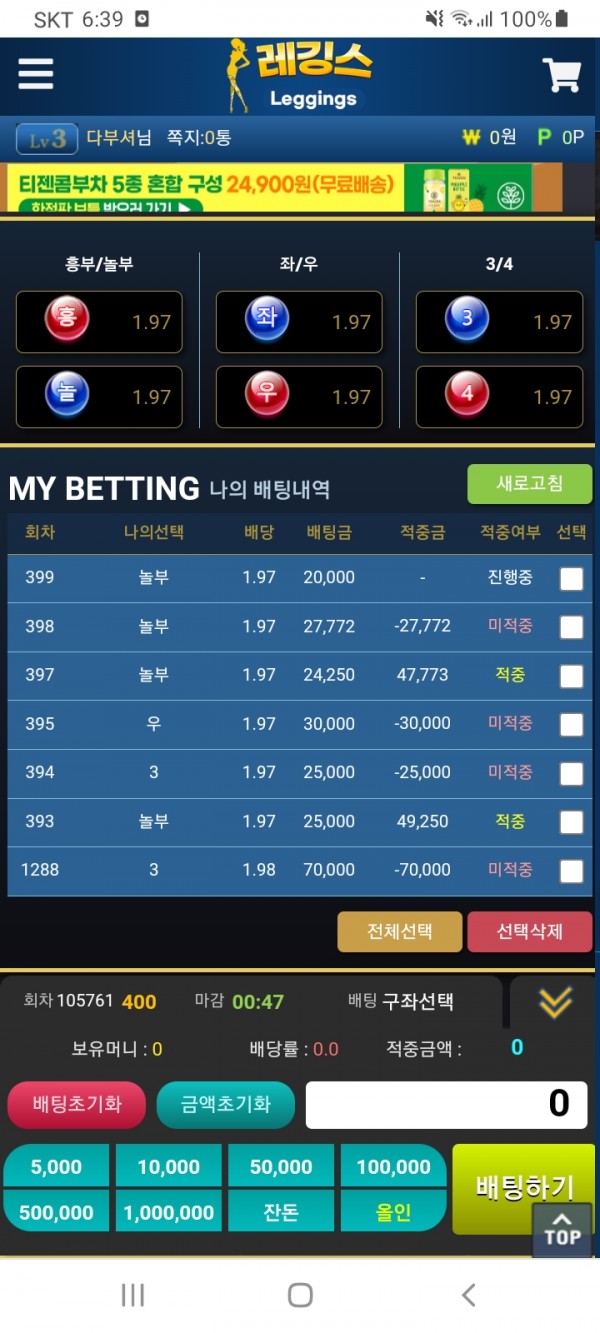Select the 홍 bet option
This screenshot has width=600, height=1333.
[x=99, y=322]
